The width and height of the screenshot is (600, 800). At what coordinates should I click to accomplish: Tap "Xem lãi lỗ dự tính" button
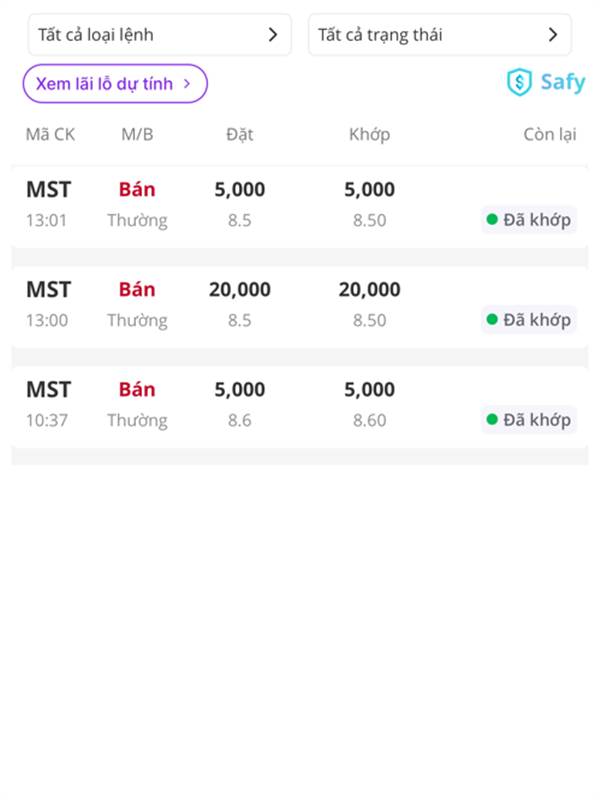click(114, 84)
